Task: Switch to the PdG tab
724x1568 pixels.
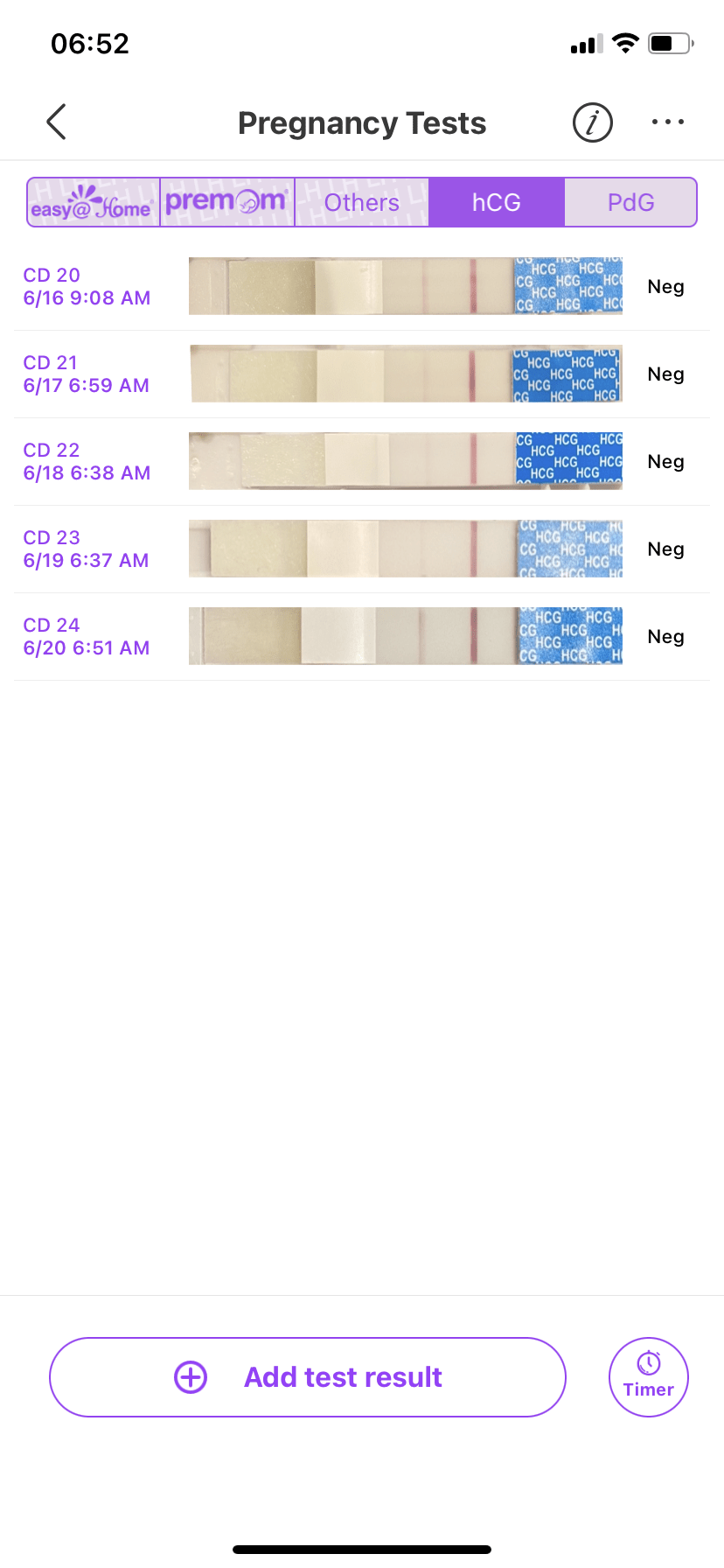Action: [x=630, y=203]
